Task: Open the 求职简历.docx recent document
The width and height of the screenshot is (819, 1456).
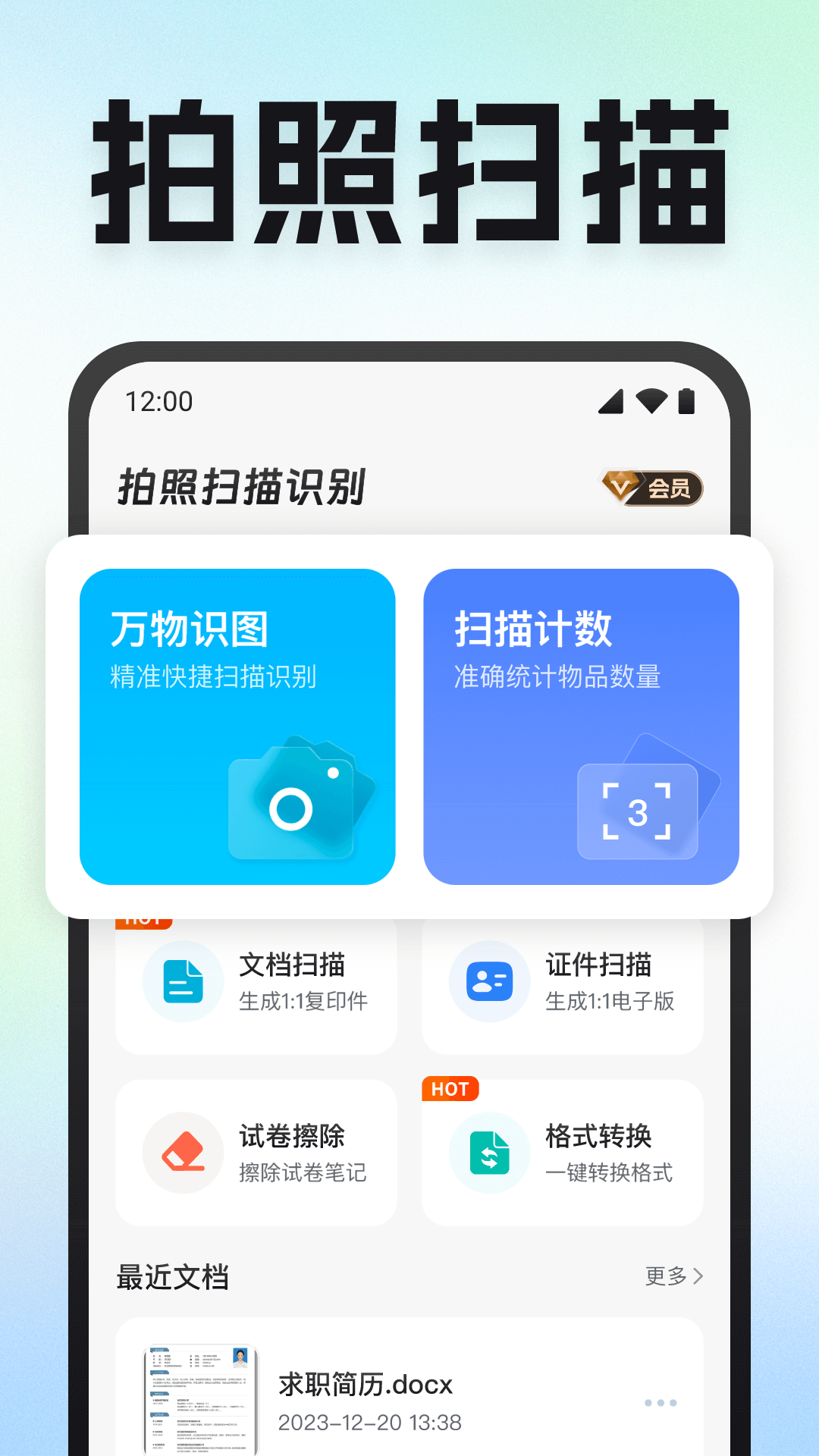Action: 366,1385
